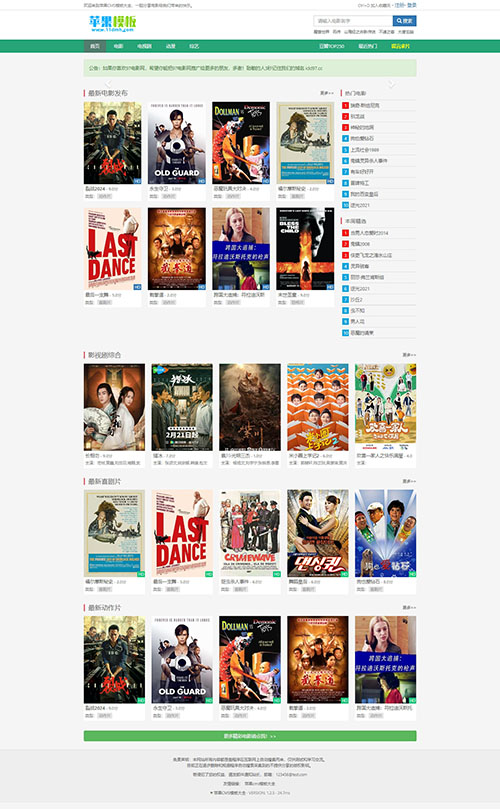Hit the blue search button
The image size is (500, 809).
(405, 21)
